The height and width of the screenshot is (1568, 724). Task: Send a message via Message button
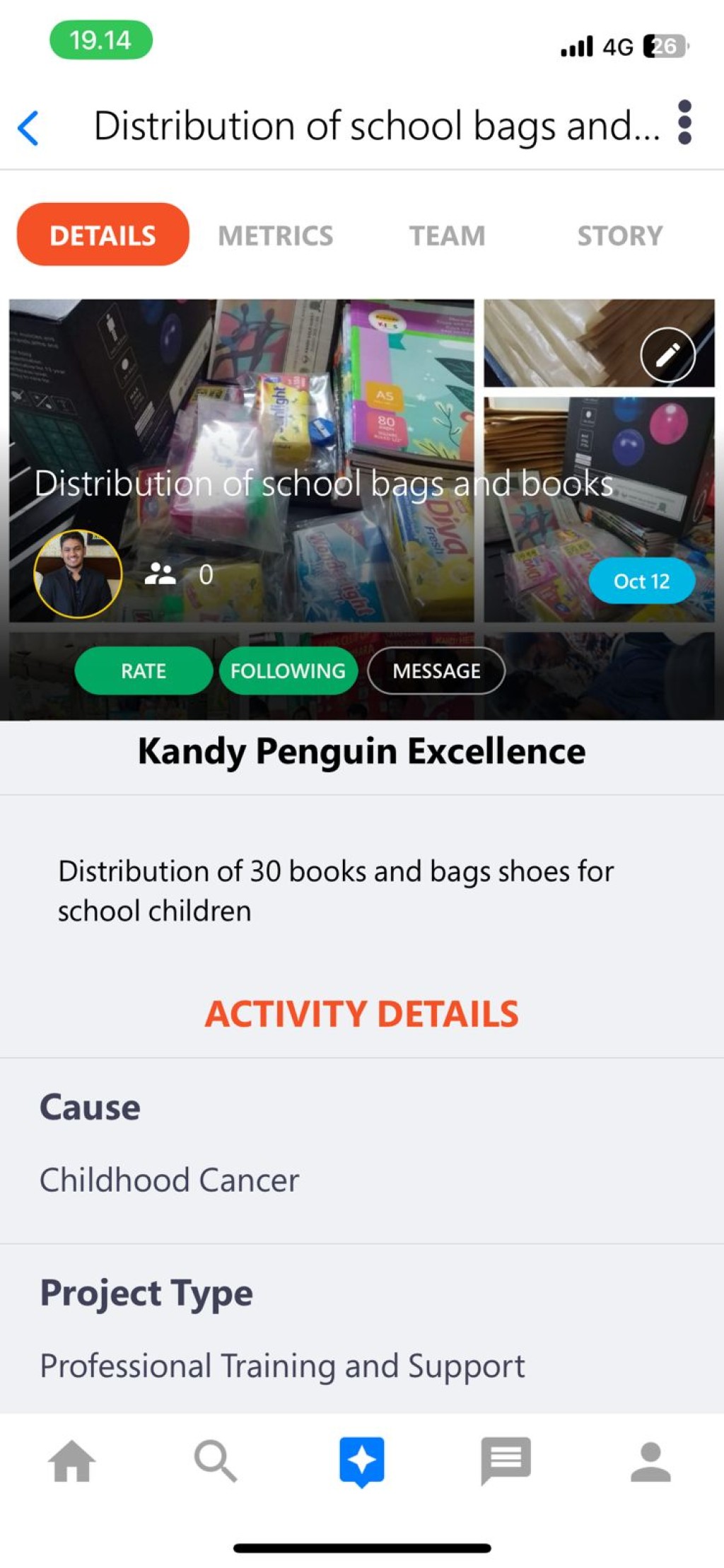[x=436, y=670]
